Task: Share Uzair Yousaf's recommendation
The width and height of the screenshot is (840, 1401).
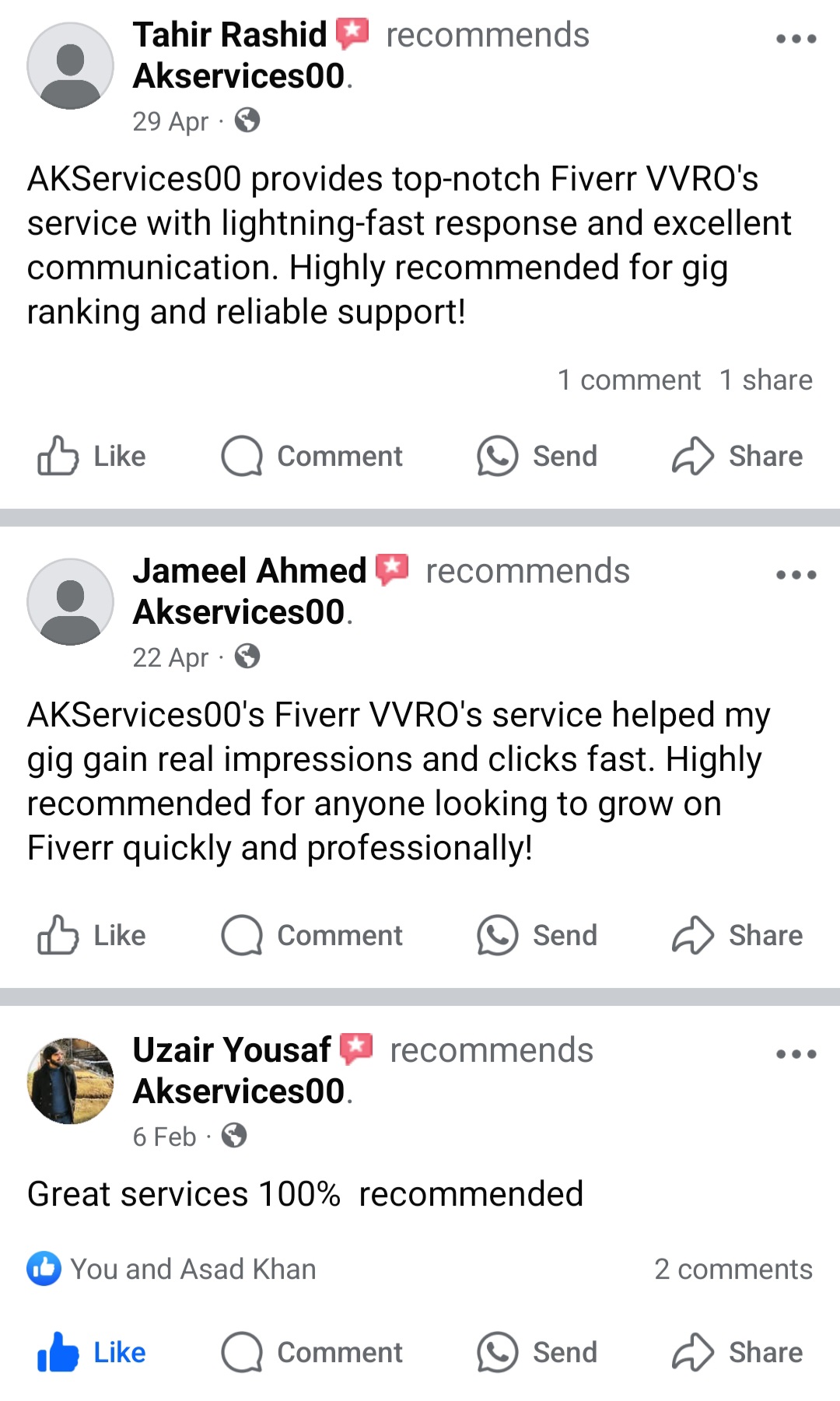Action: (737, 1352)
